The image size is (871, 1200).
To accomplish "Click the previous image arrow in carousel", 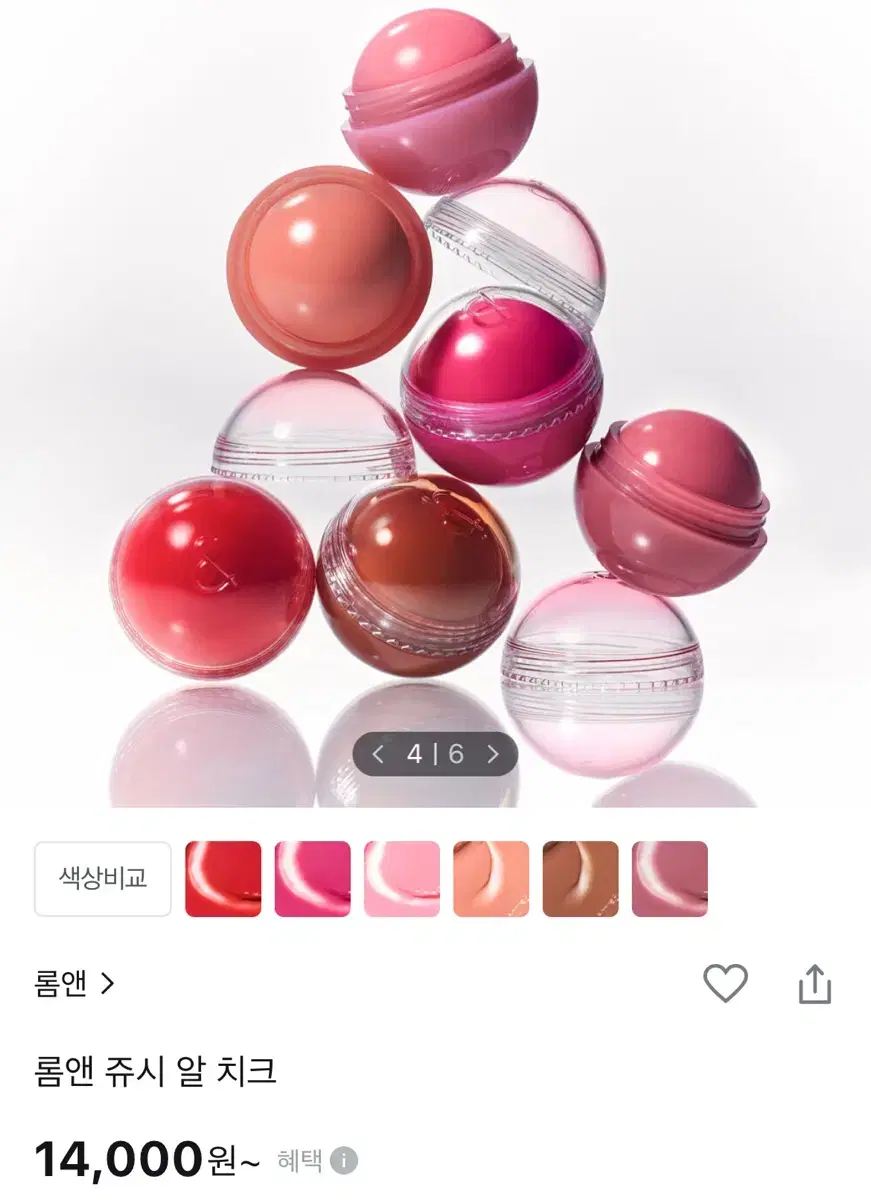I will point(380,755).
